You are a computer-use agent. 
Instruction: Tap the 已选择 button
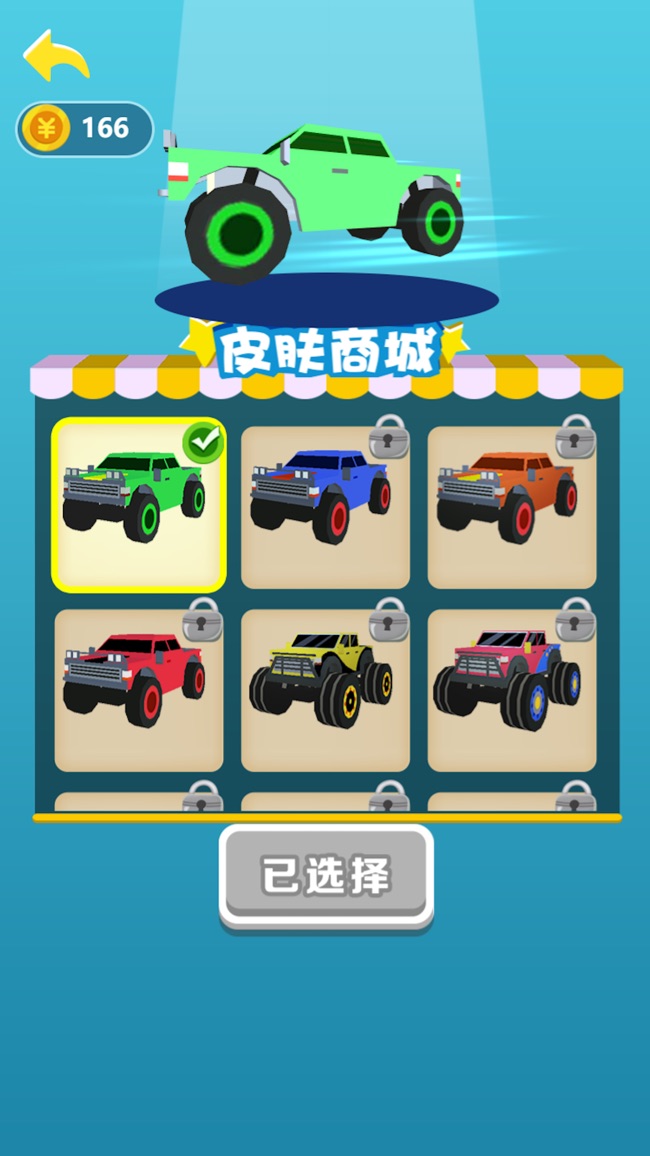(326, 876)
